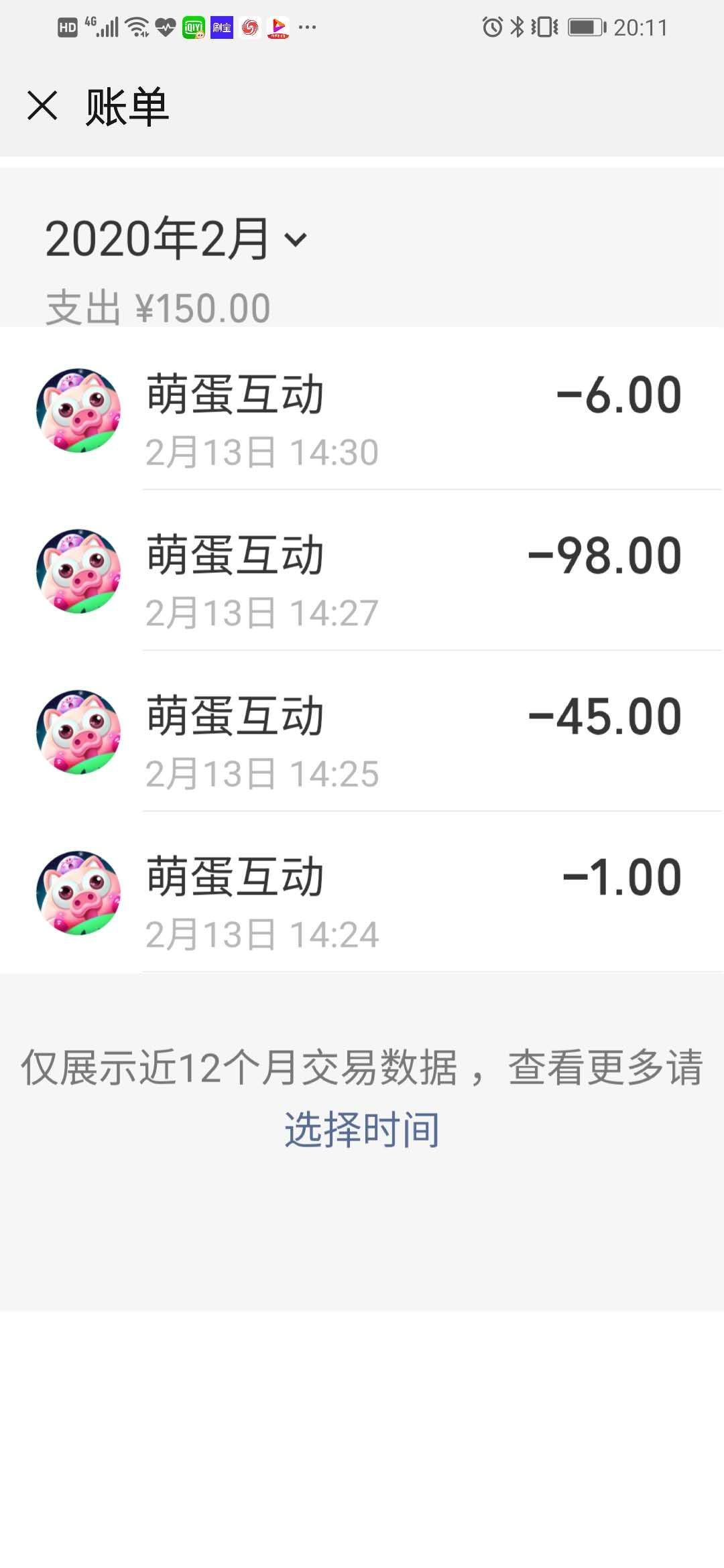The width and height of the screenshot is (724, 1568).
Task: Open the -6.00 transaction at 14:30
Action: tap(362, 410)
